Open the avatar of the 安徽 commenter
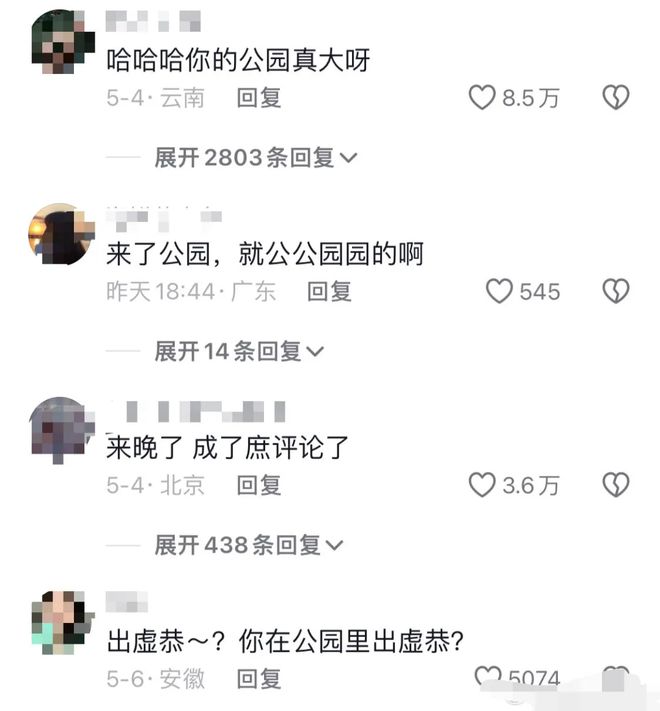 63,623
